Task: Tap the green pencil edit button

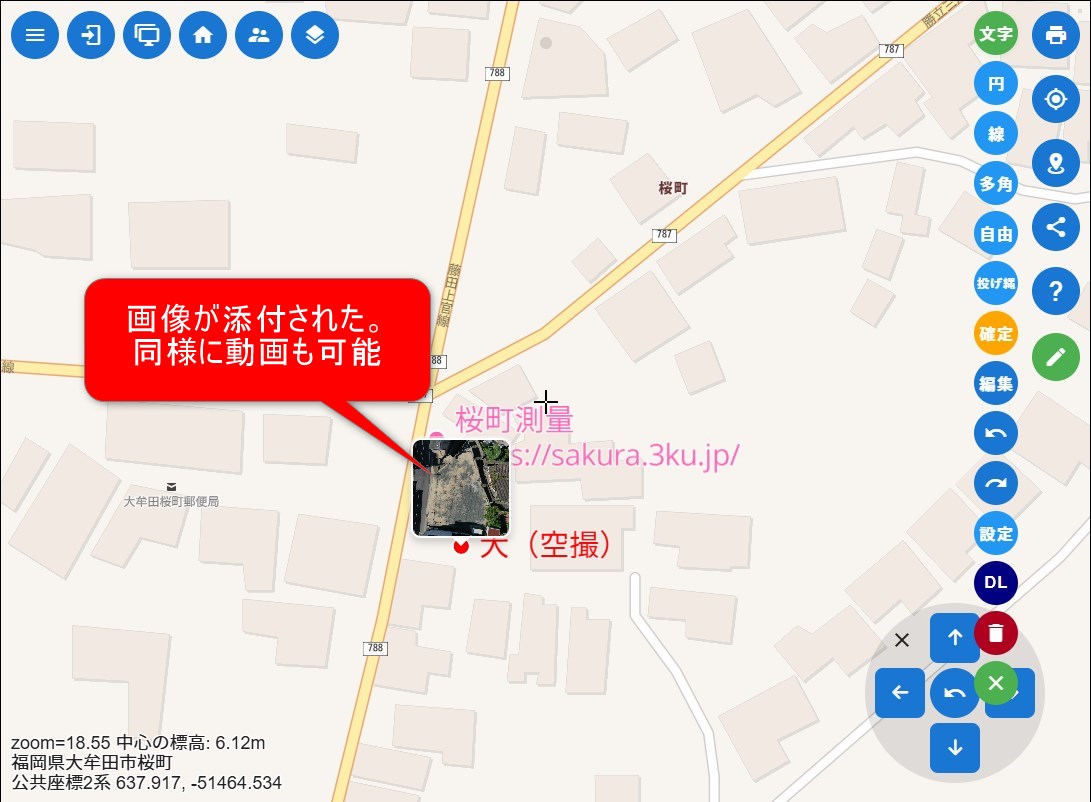Action: 1056,356
